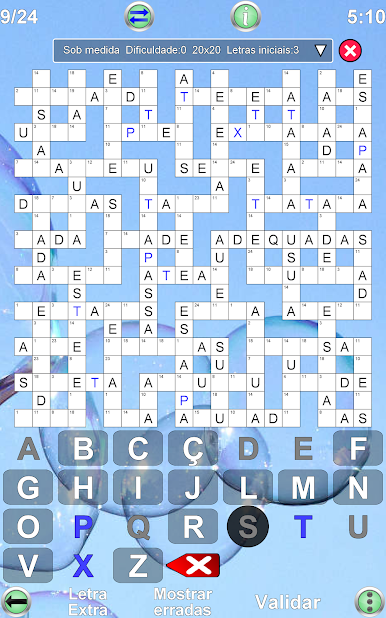Viewport: 386px width, 618px height.
Task: Pick the letter H key
Action: point(83,487)
